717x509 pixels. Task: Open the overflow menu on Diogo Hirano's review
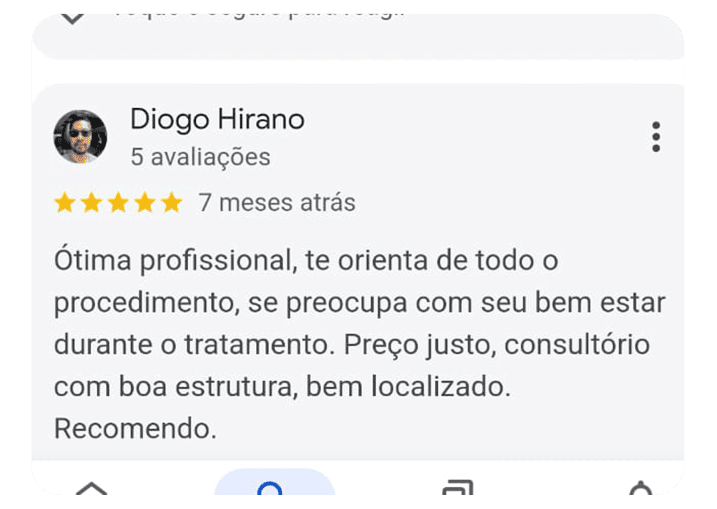click(x=656, y=137)
